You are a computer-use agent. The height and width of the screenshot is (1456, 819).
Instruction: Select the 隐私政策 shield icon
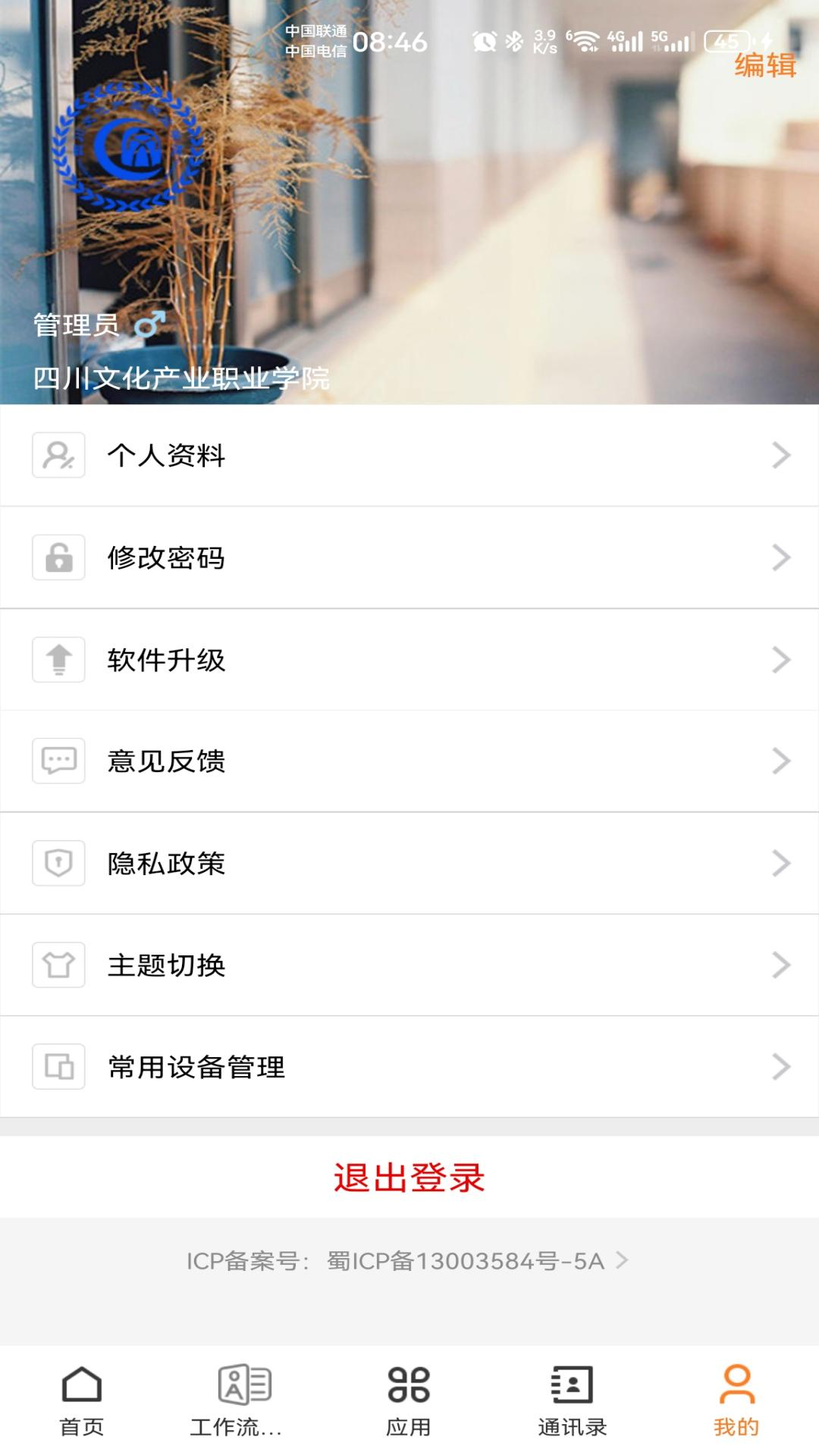58,864
